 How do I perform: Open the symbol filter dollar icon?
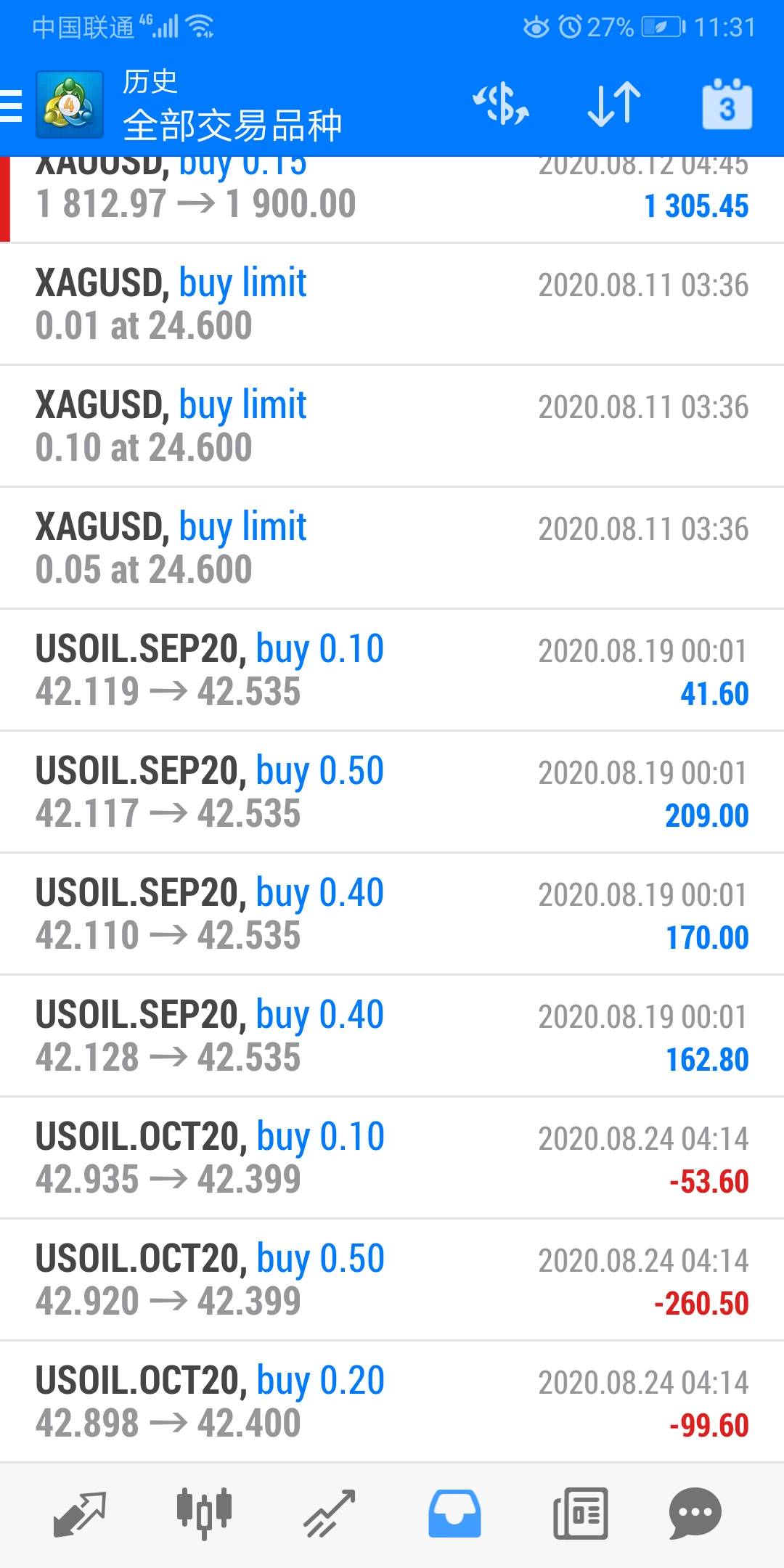501,104
